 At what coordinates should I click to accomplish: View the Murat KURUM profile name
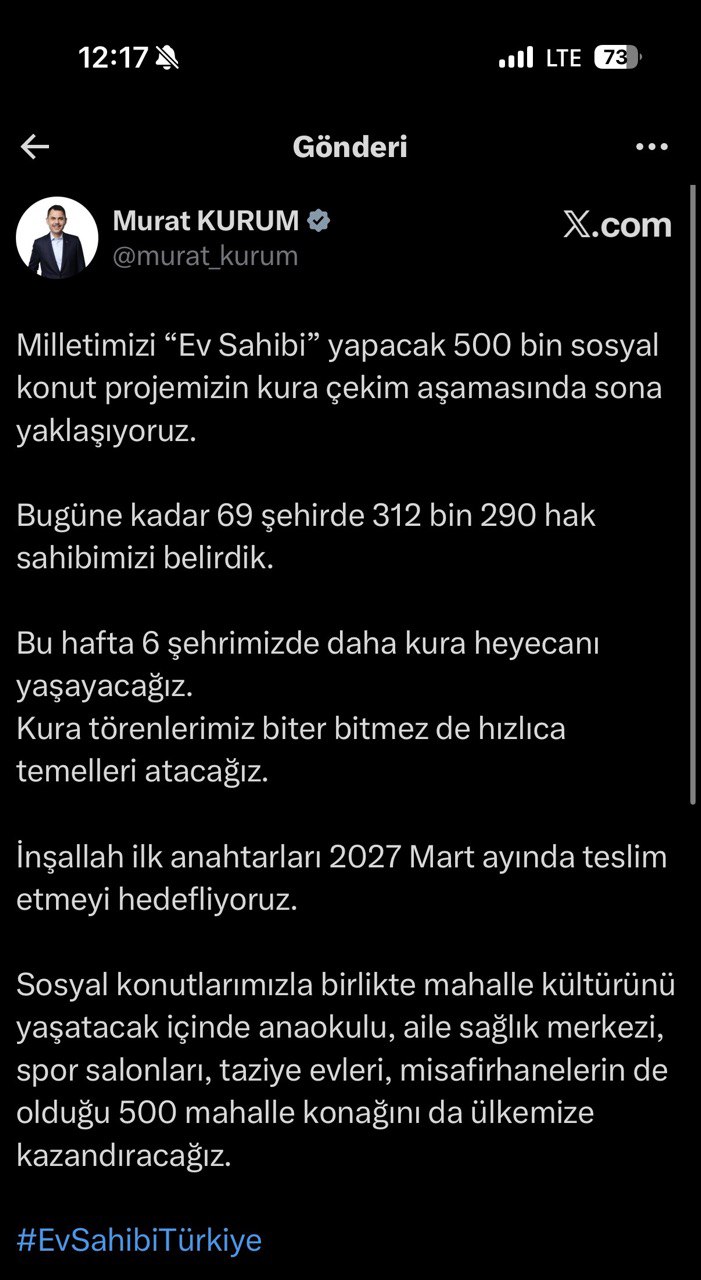[x=206, y=221]
